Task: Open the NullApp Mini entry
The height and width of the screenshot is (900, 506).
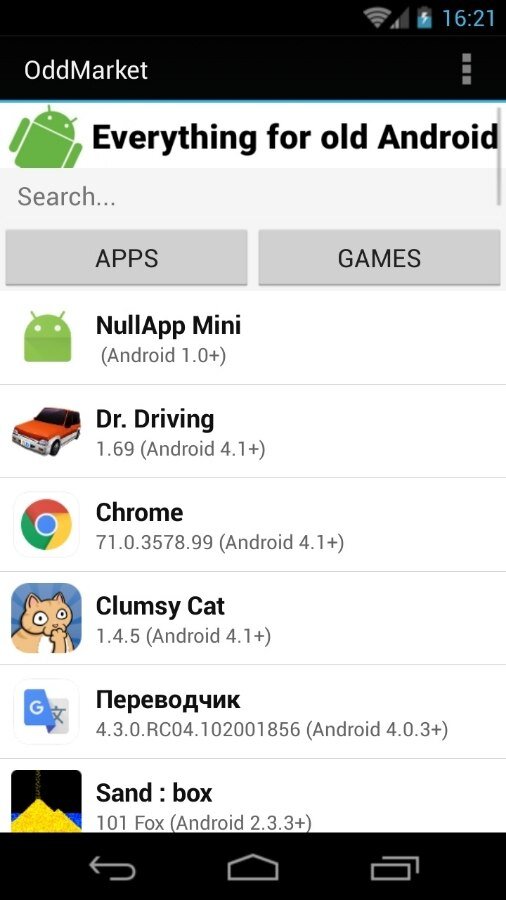Action: (253, 338)
